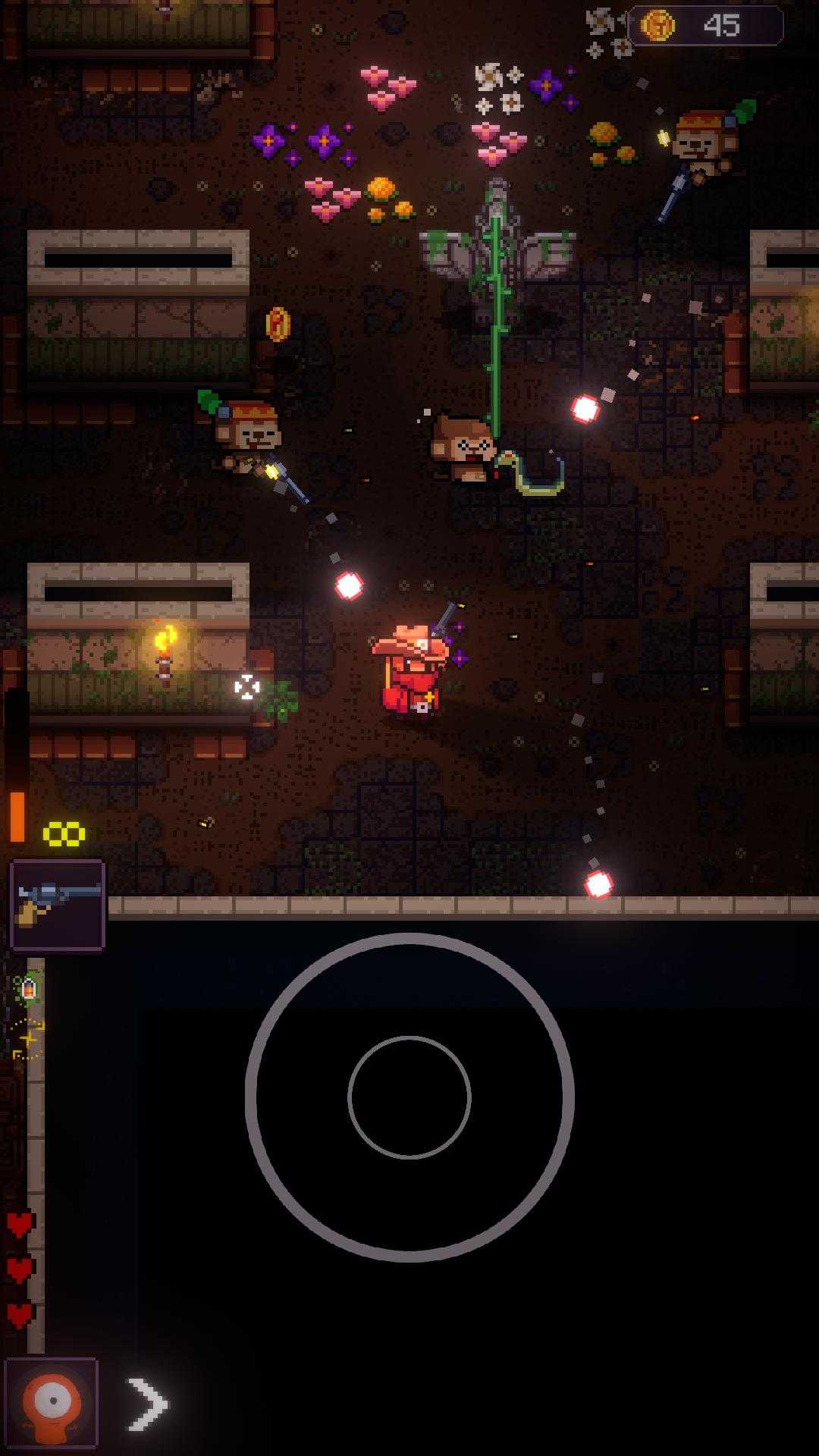Viewport: 819px width, 1456px height.
Task: Expand the arrow next to the skill button
Action: pyautogui.click(x=147, y=1404)
